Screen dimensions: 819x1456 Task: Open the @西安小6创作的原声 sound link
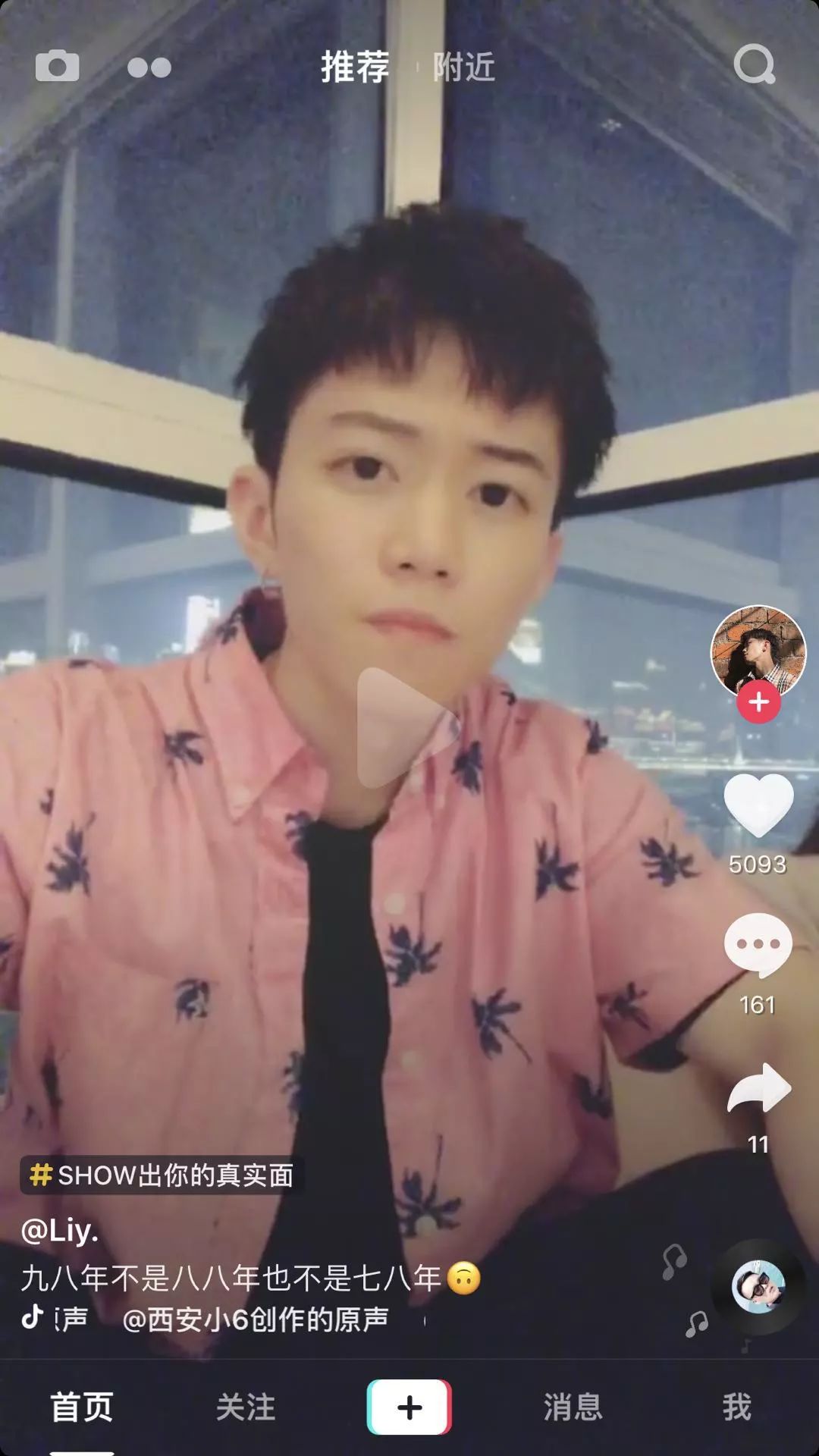pyautogui.click(x=256, y=1319)
